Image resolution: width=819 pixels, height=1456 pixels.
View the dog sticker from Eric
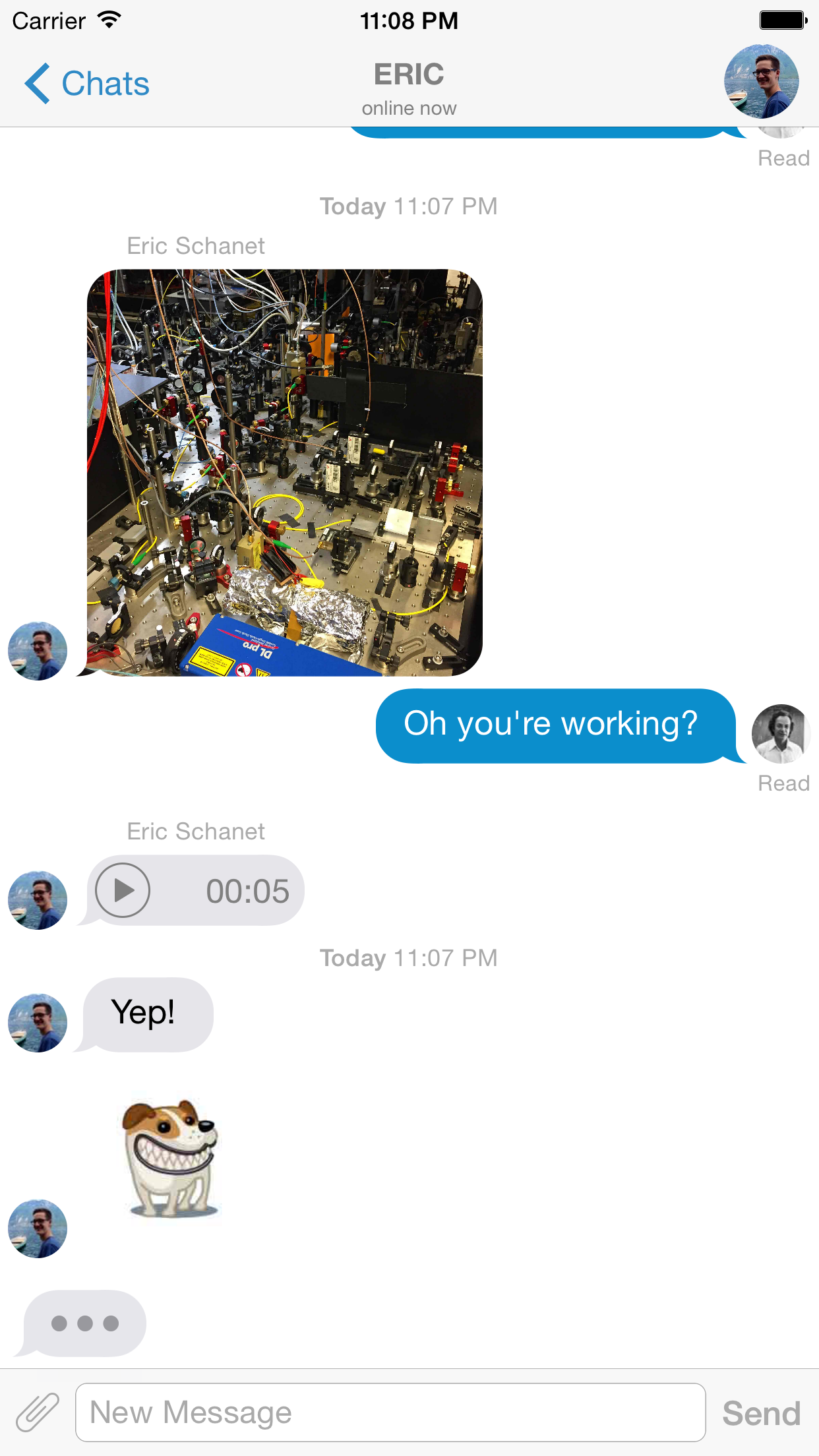[171, 1158]
